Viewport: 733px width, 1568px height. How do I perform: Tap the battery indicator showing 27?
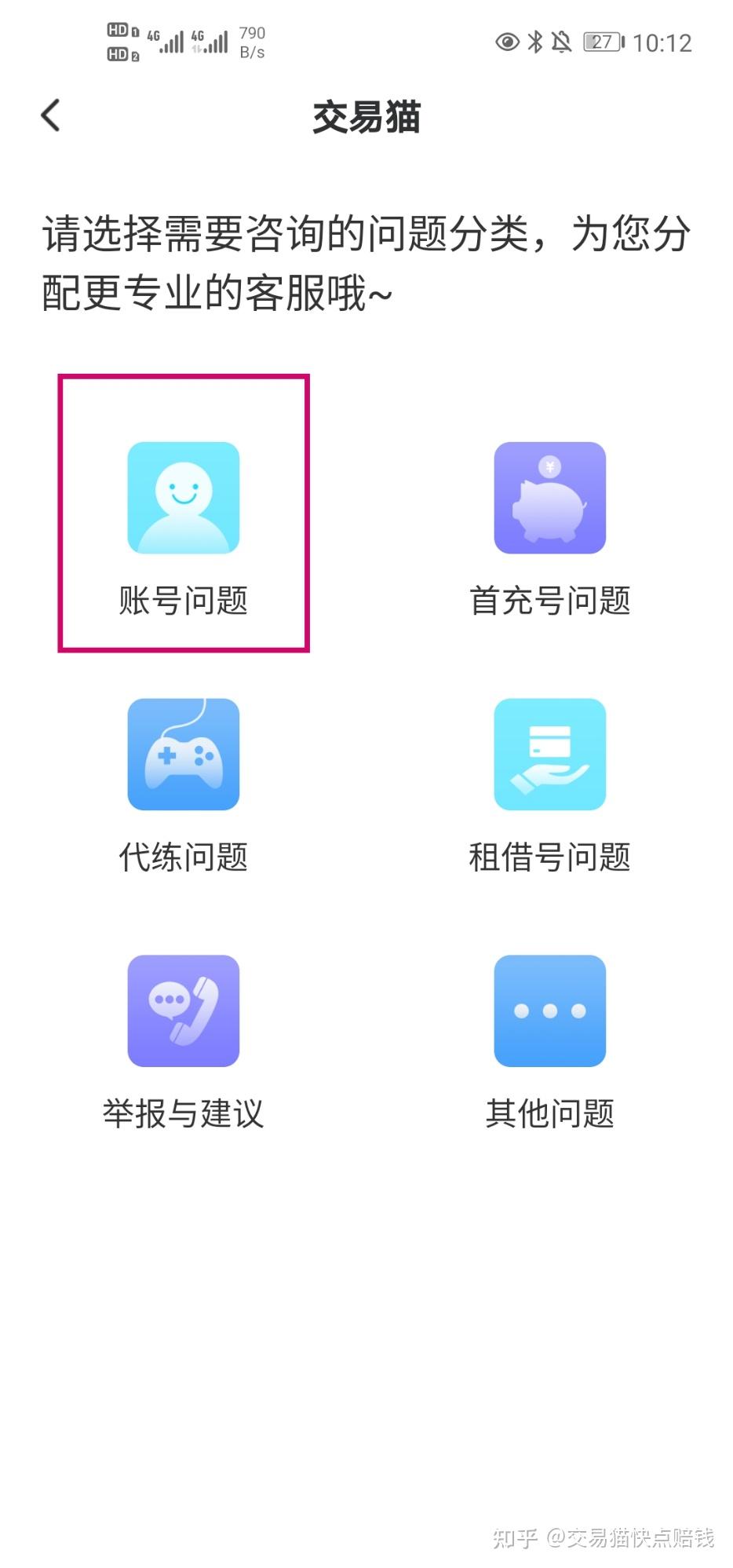(600, 42)
